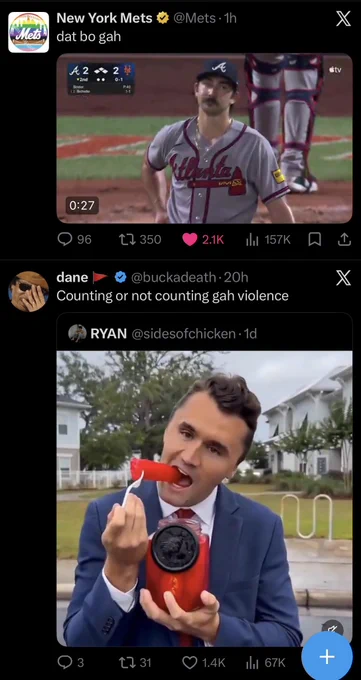
Task: Open the @Mets handle link
Action: (194, 18)
